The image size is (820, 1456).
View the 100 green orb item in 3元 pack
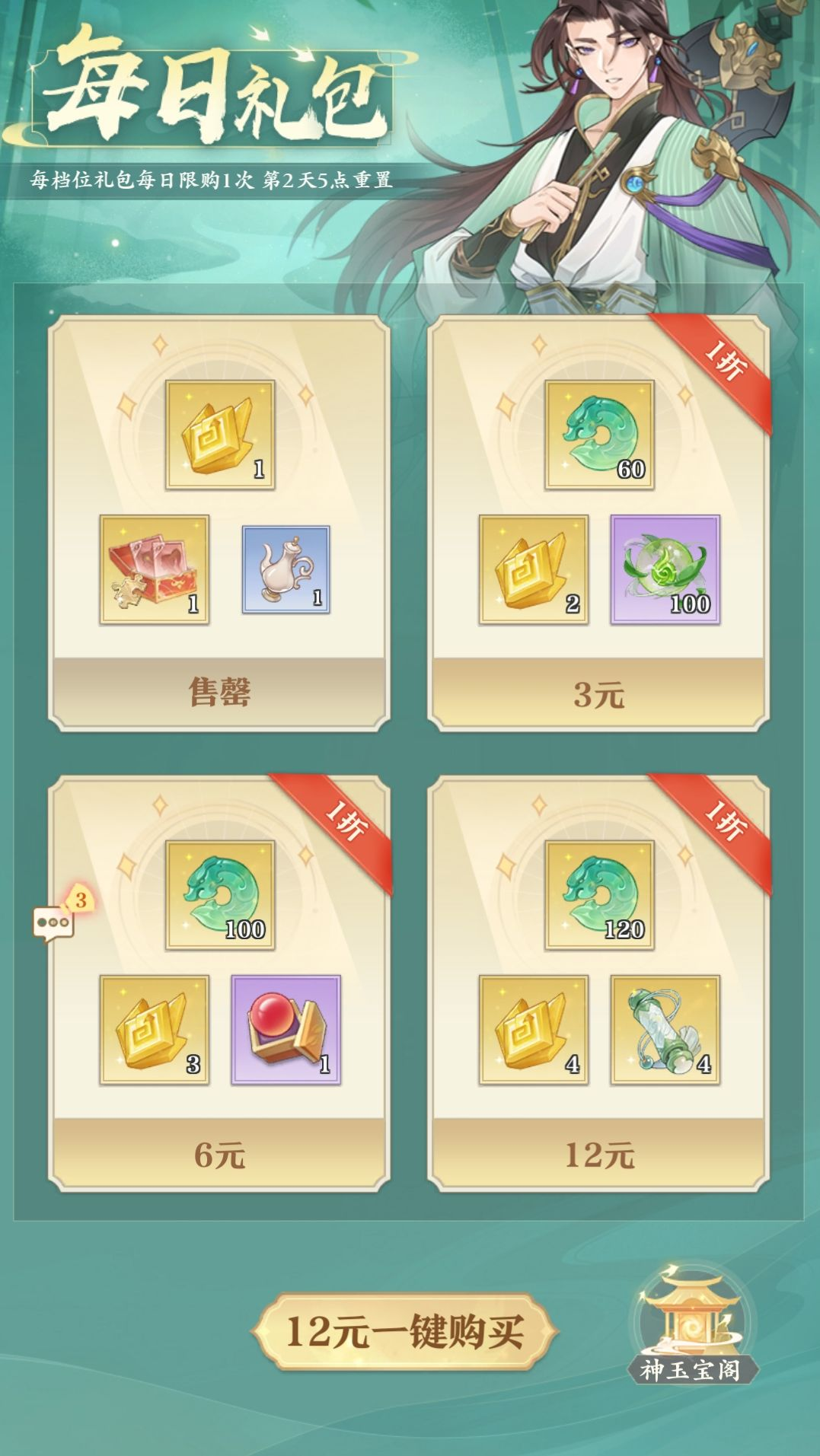coord(665,570)
